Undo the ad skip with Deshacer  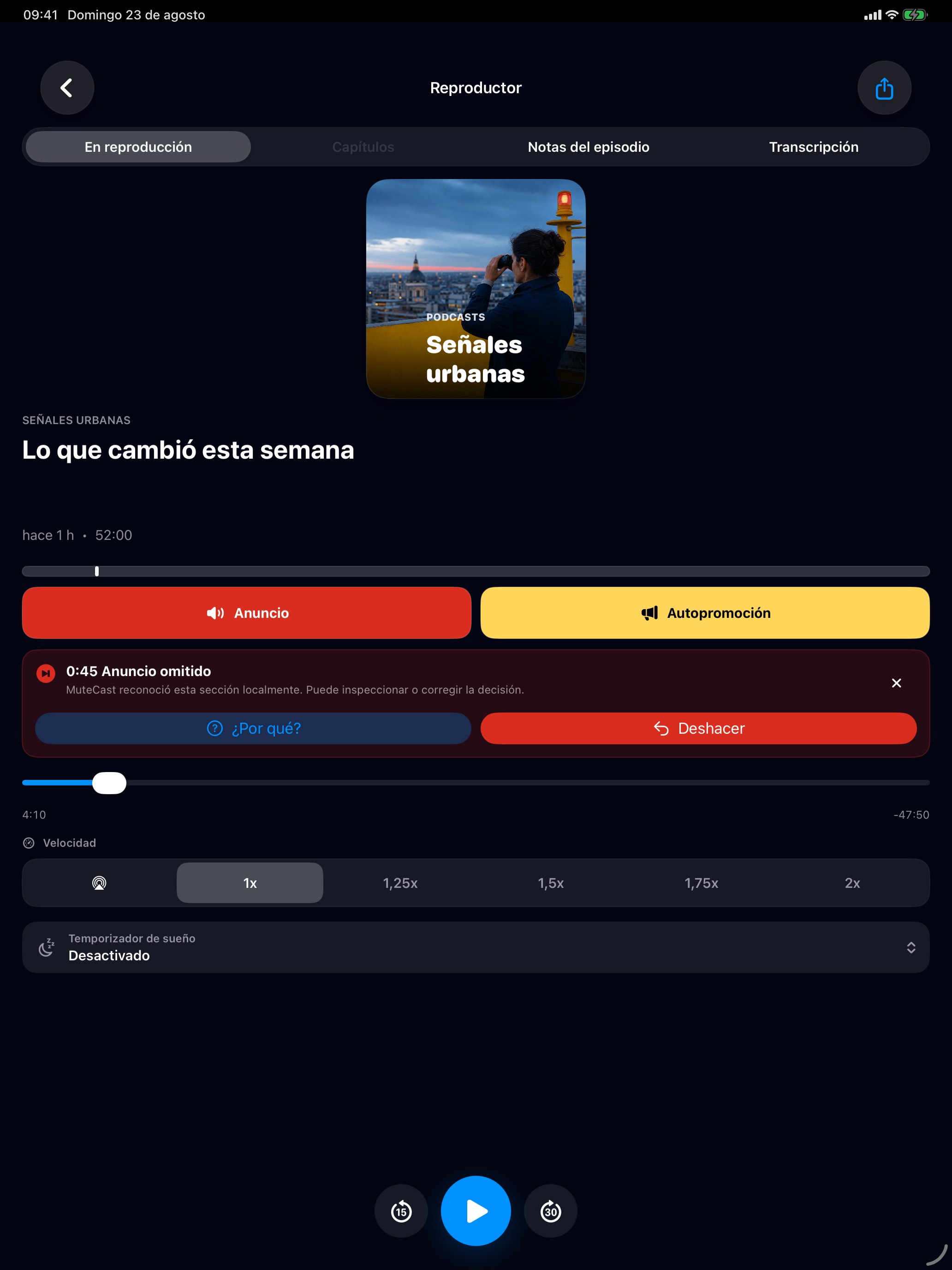point(698,728)
